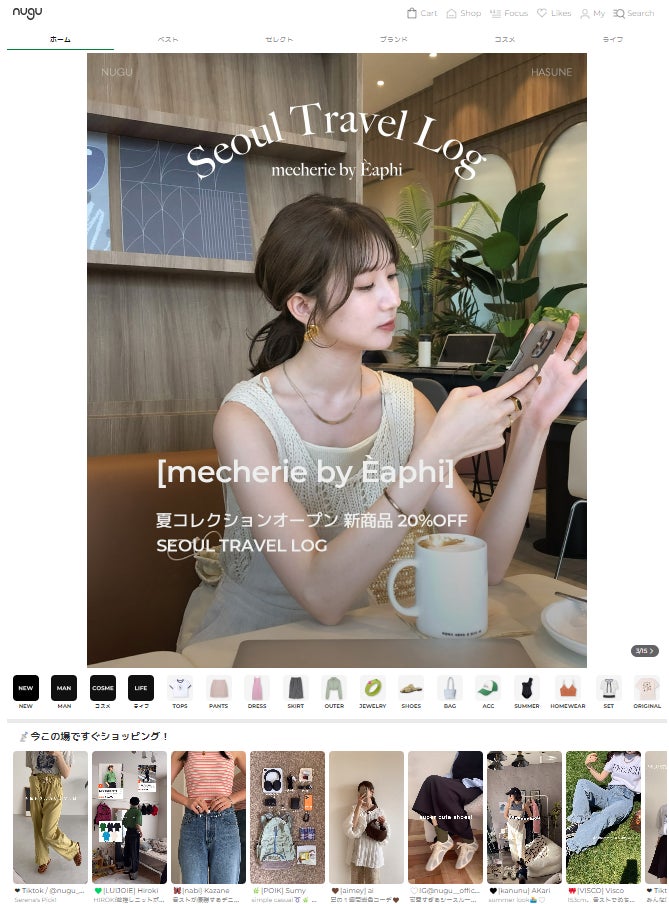Switch to the ブランド tab
The image size is (669, 904).
[x=393, y=39]
